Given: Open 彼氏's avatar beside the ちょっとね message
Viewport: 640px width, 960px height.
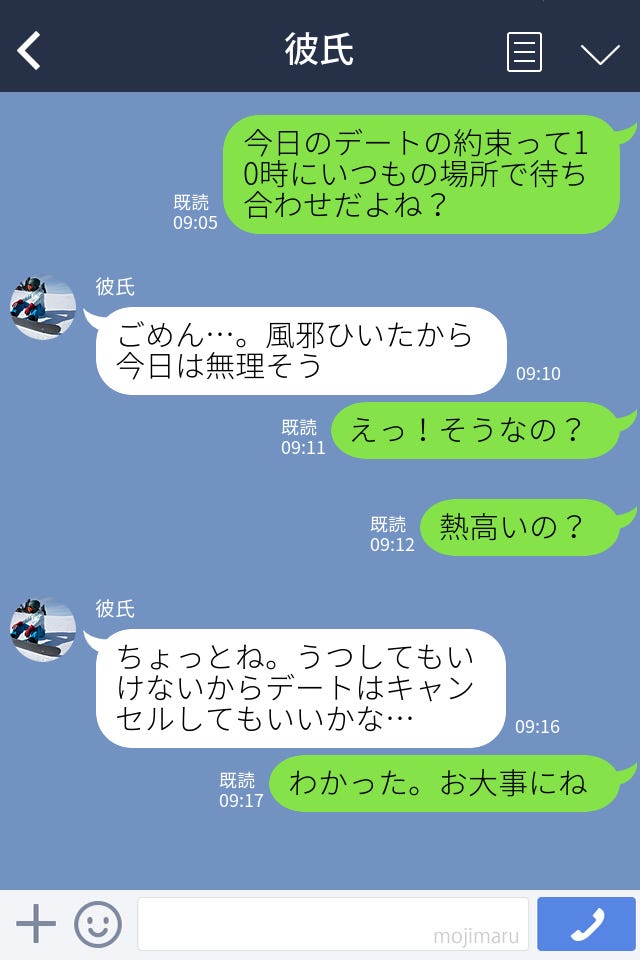Looking at the screenshot, I should [x=43, y=629].
